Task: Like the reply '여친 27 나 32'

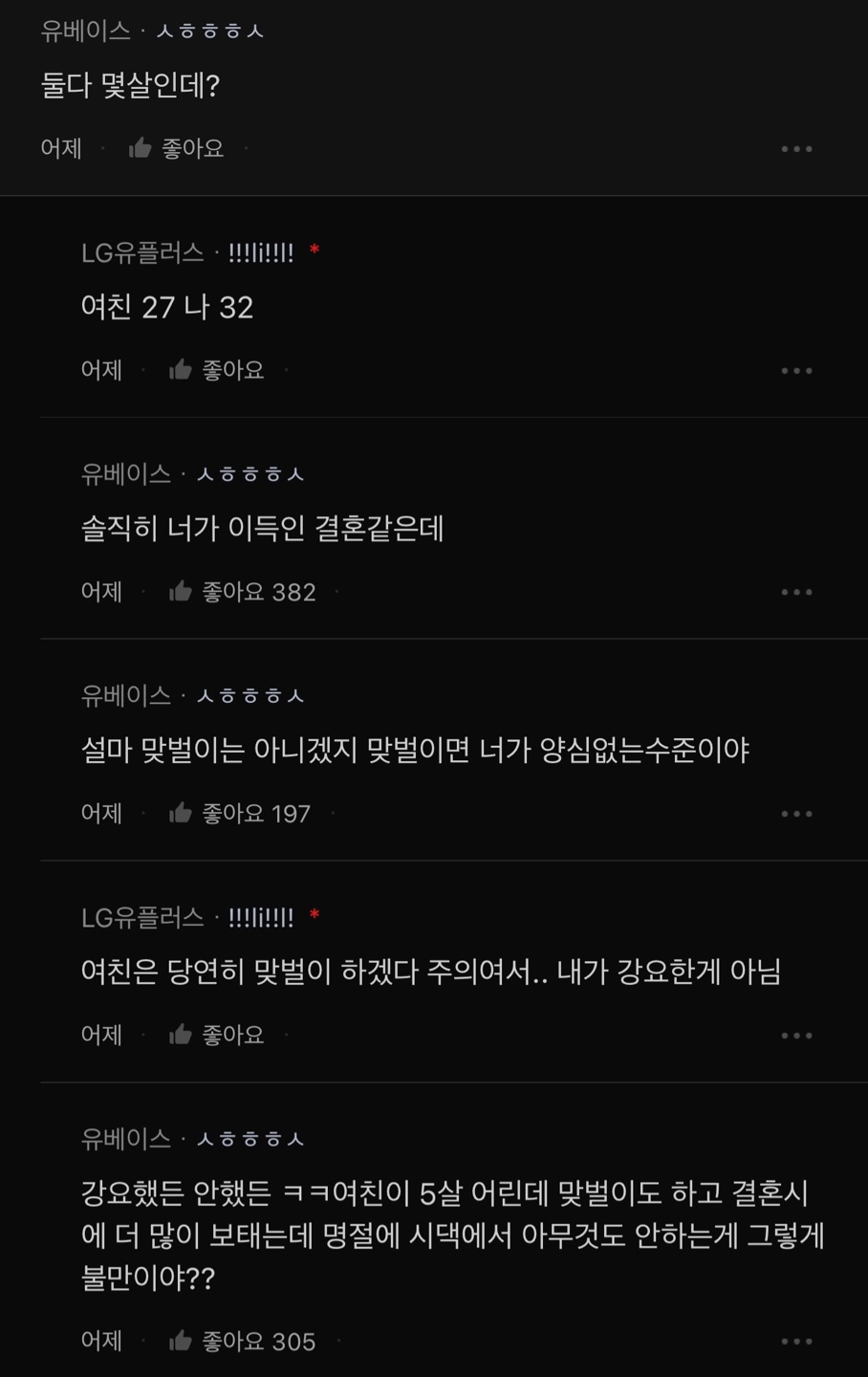Action: pos(181,370)
